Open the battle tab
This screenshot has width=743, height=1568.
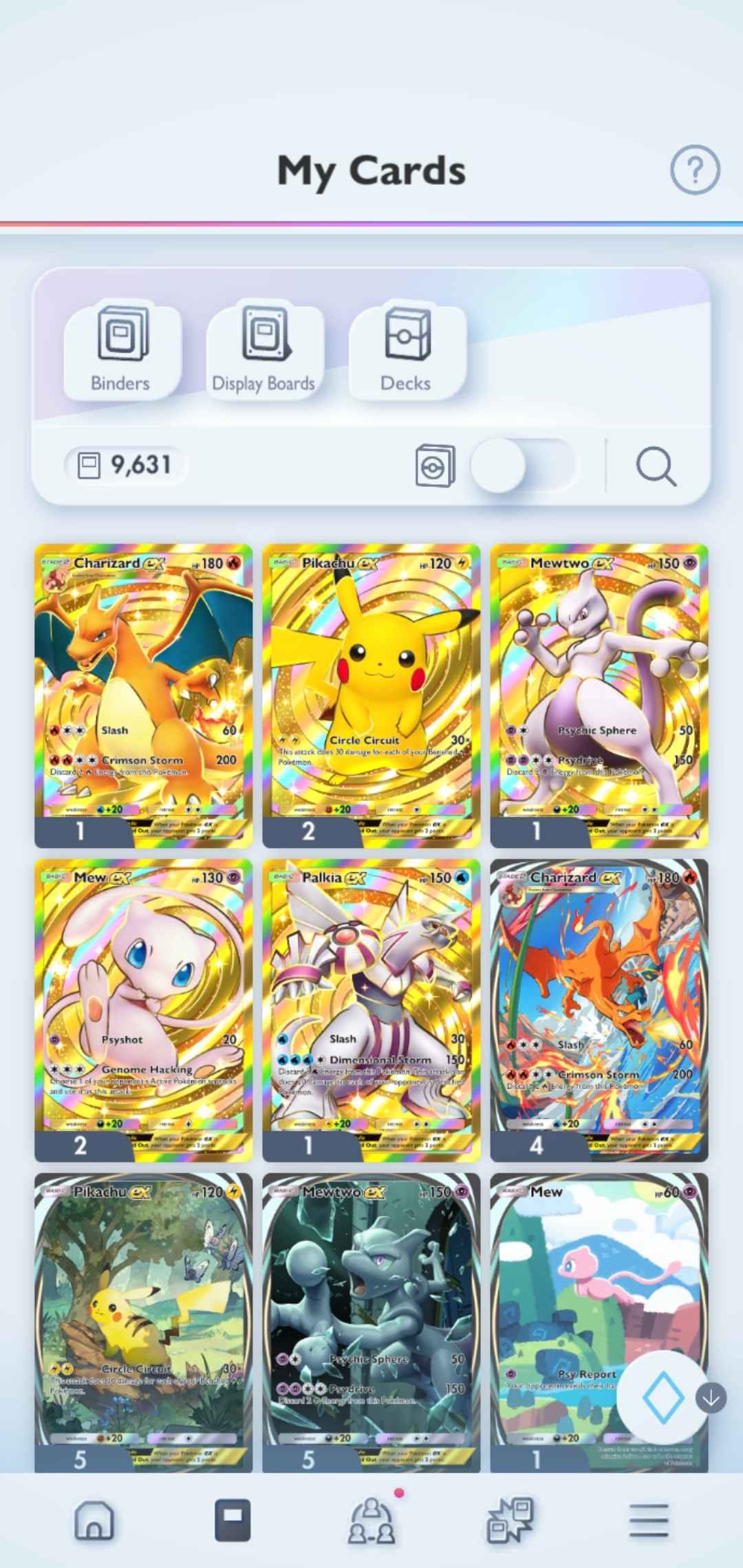pyautogui.click(x=510, y=1520)
